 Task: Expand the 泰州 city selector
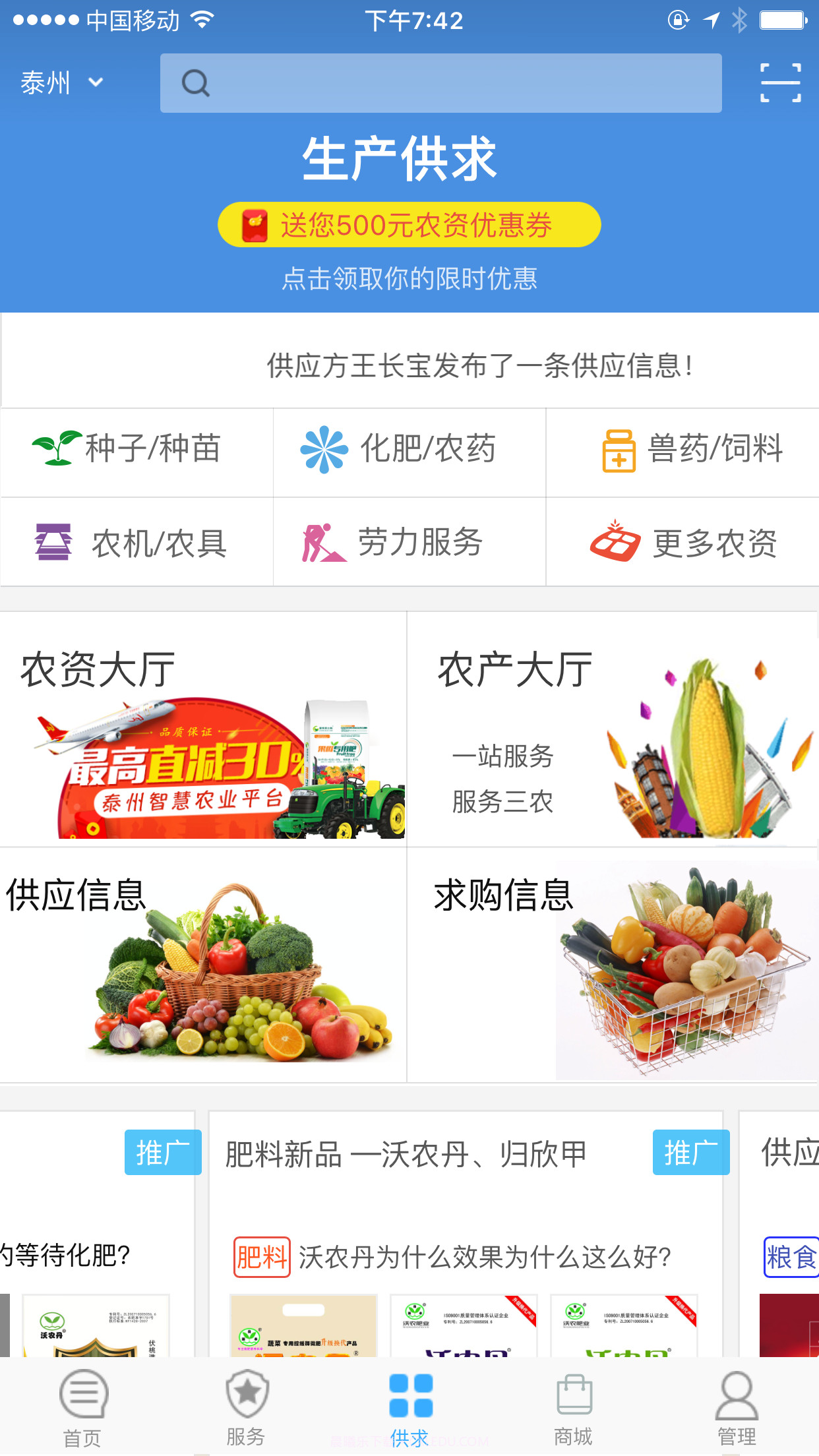tap(59, 83)
